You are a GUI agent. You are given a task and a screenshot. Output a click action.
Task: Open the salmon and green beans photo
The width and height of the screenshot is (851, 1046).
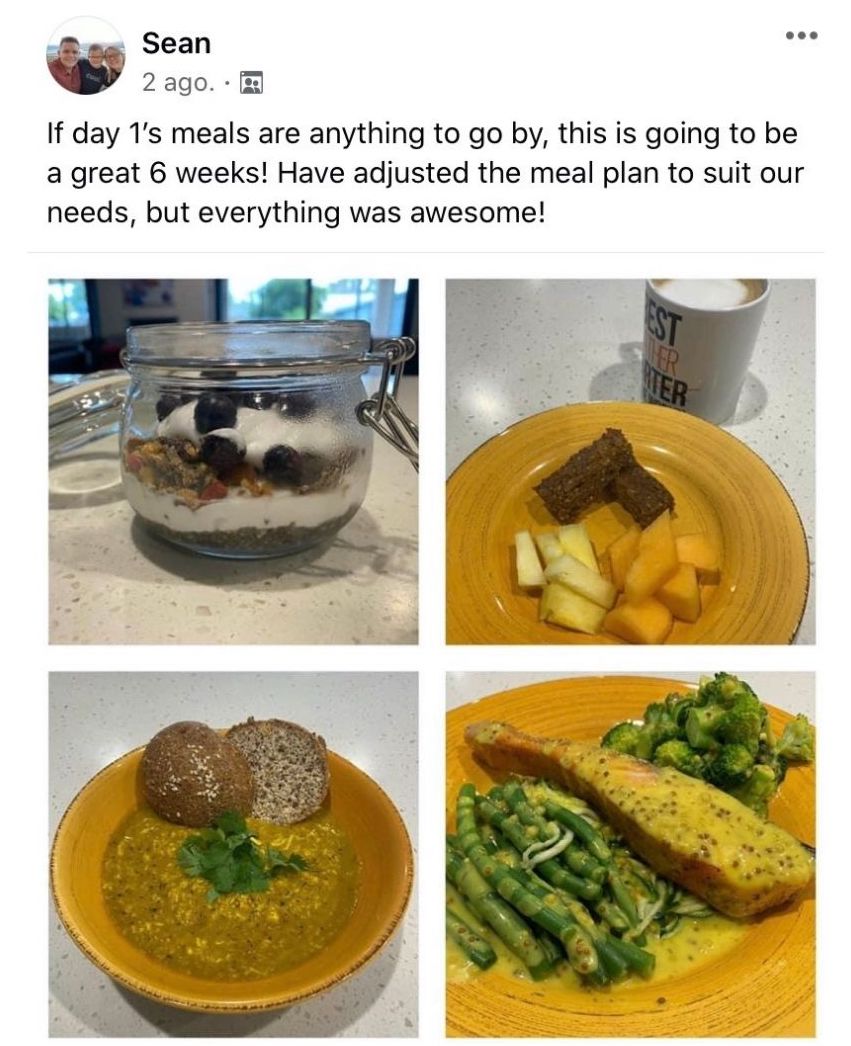(x=630, y=853)
